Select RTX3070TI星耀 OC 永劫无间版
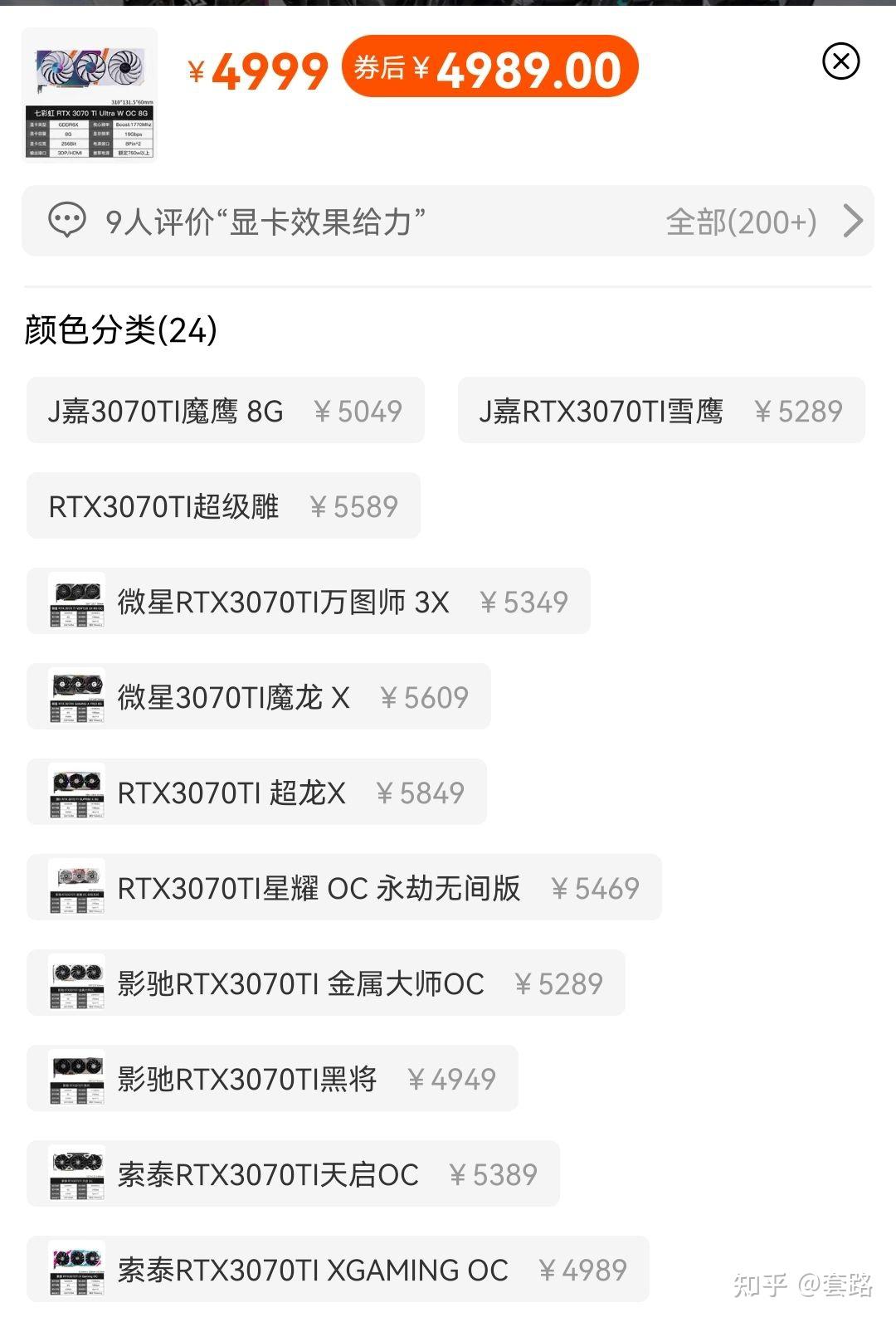 click(x=343, y=888)
